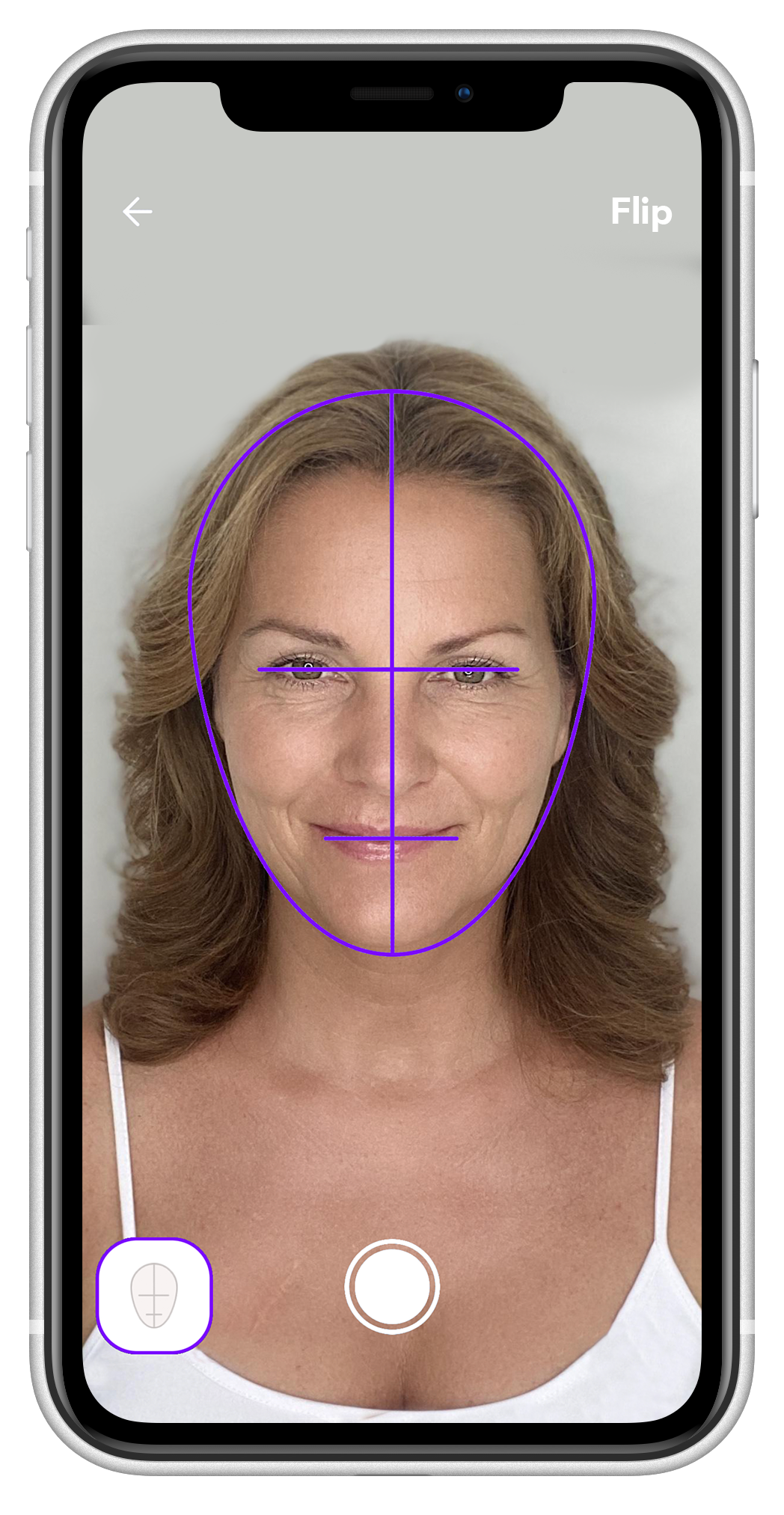
Task: Go back using the arrow icon
Action: 137,212
